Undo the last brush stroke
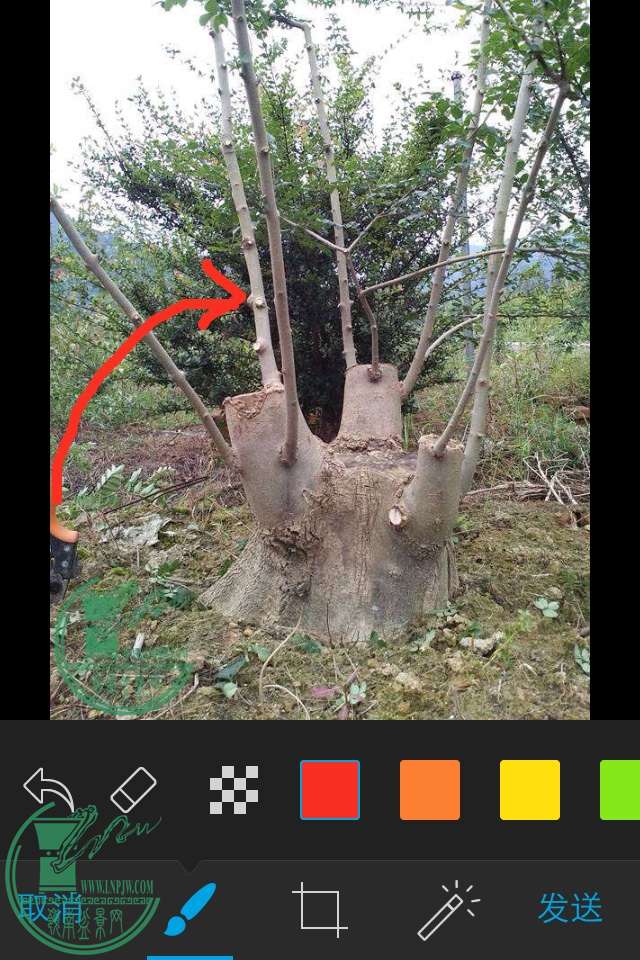Viewport: 640px width, 960px height. point(48,789)
